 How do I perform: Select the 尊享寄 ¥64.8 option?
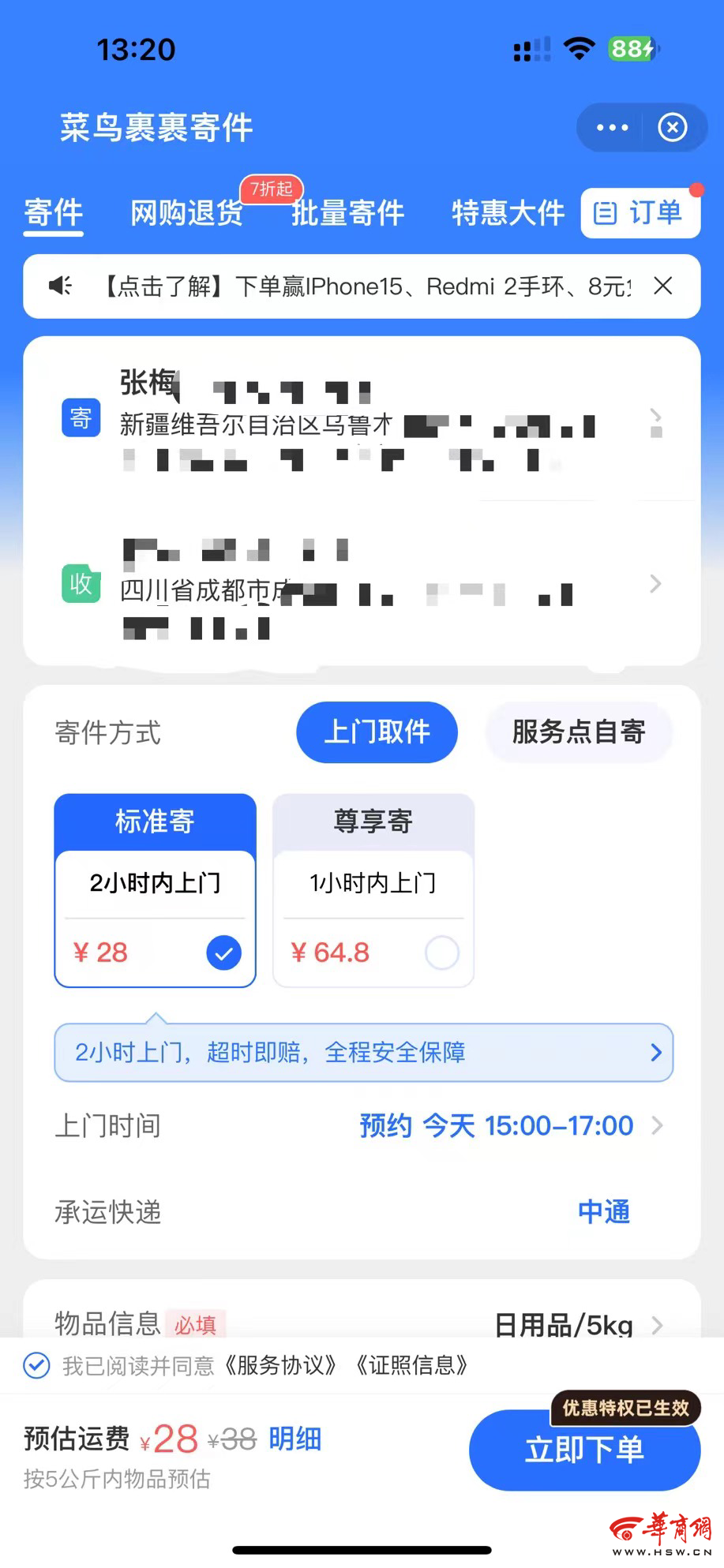click(373, 890)
